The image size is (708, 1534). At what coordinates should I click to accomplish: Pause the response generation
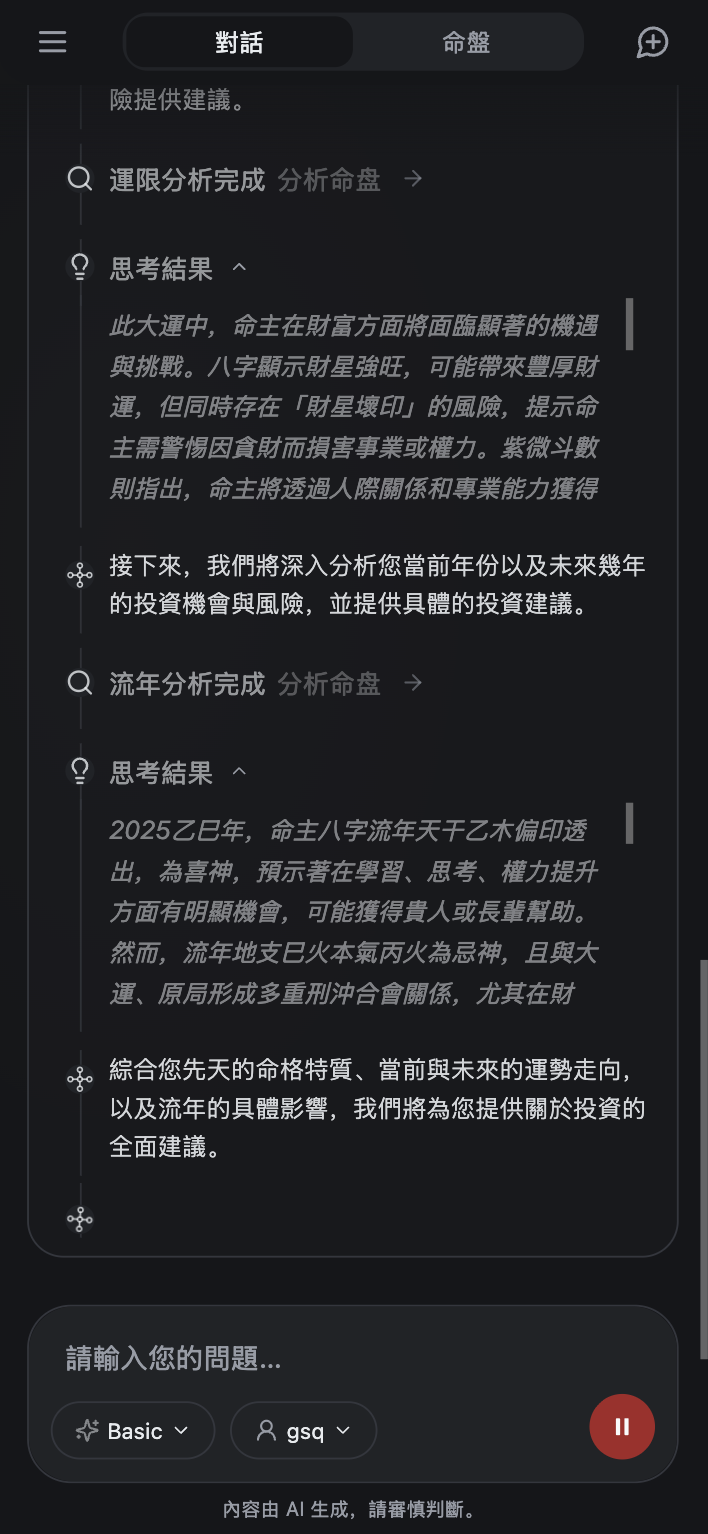click(622, 1427)
